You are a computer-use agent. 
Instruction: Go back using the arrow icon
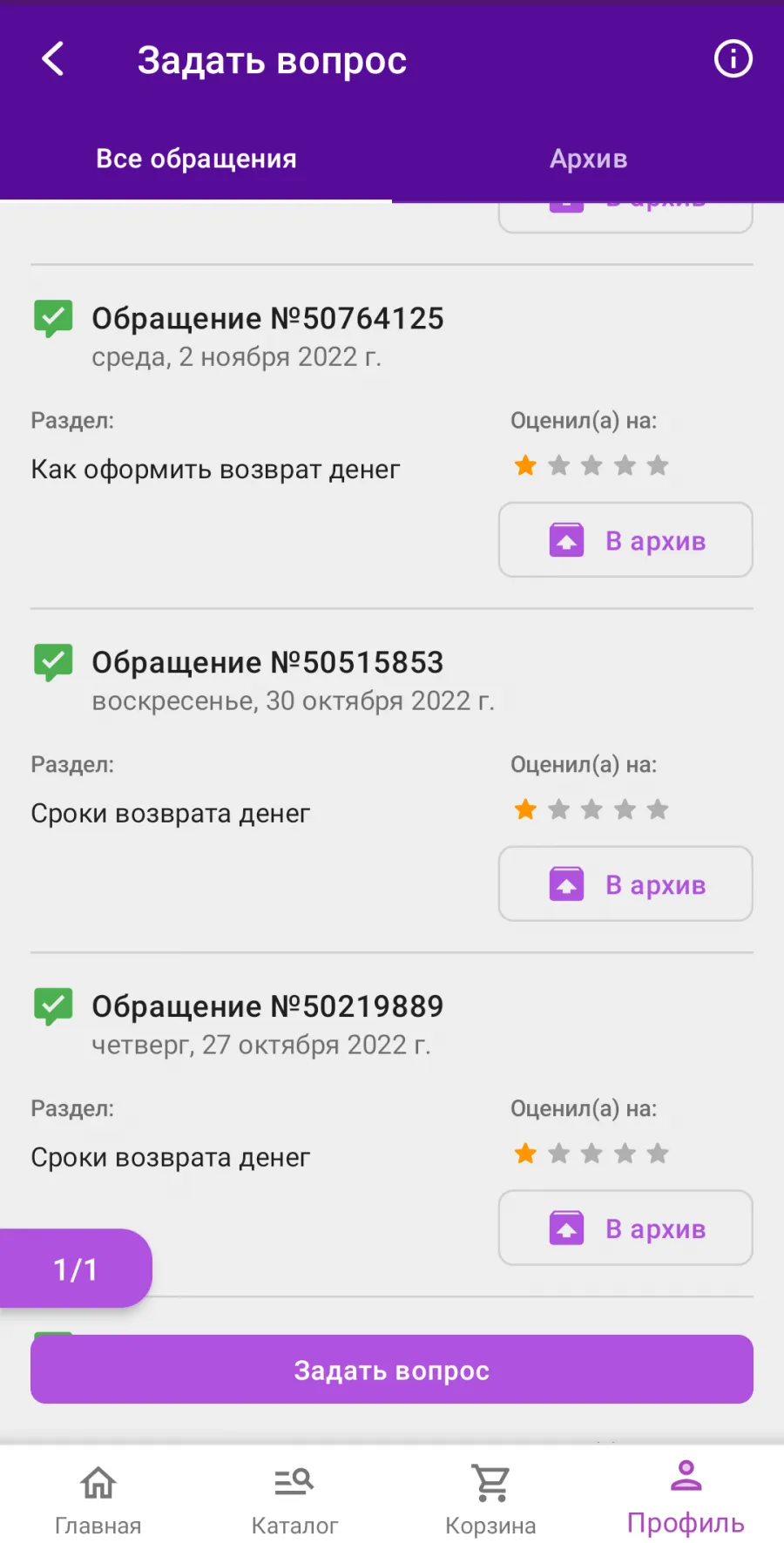pyautogui.click(x=53, y=59)
